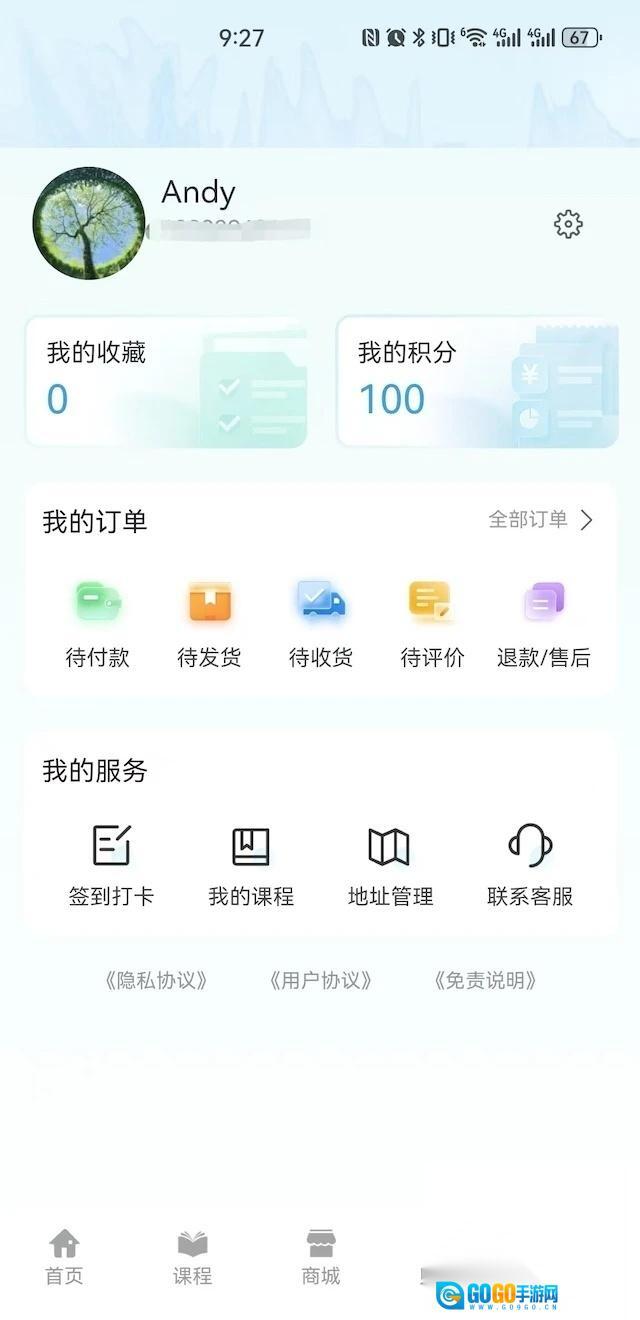Go to the 商城 mall tab
The image size is (640, 1320).
pos(321,1258)
